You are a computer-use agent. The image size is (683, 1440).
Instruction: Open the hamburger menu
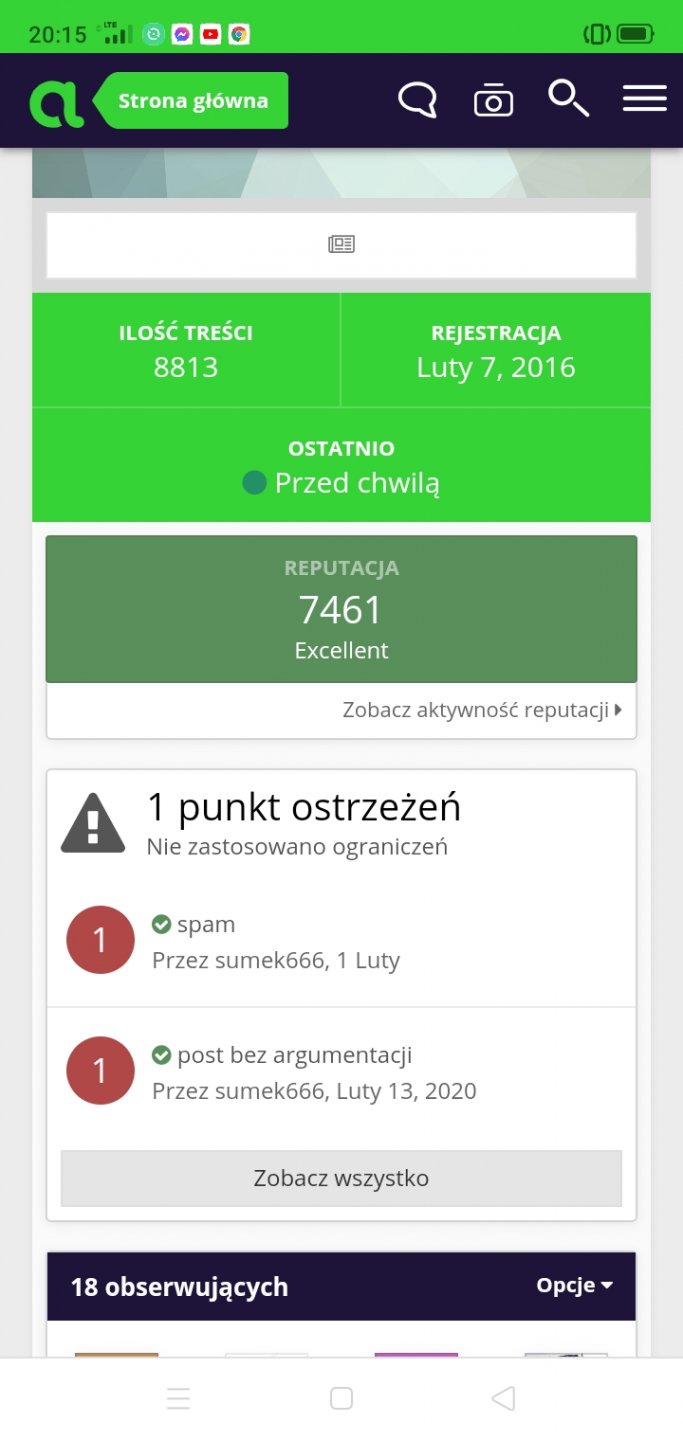click(644, 99)
